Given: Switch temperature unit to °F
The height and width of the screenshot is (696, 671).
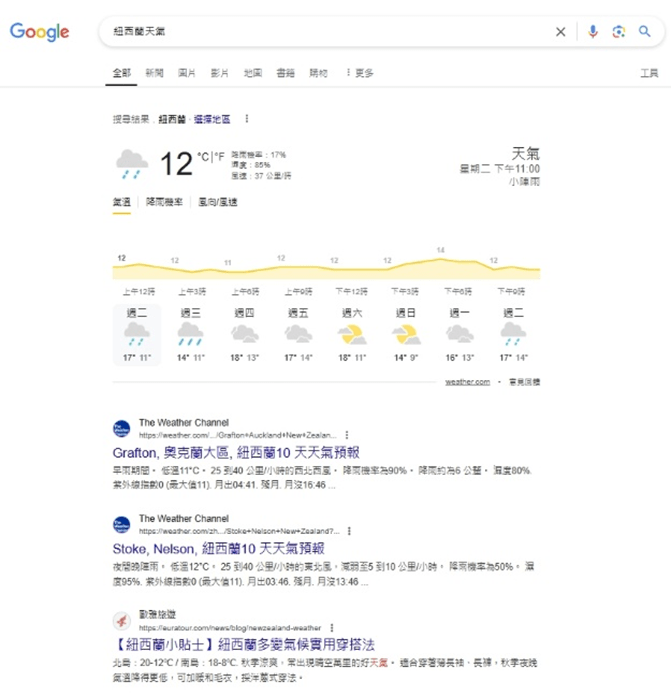Looking at the screenshot, I should tap(219, 157).
